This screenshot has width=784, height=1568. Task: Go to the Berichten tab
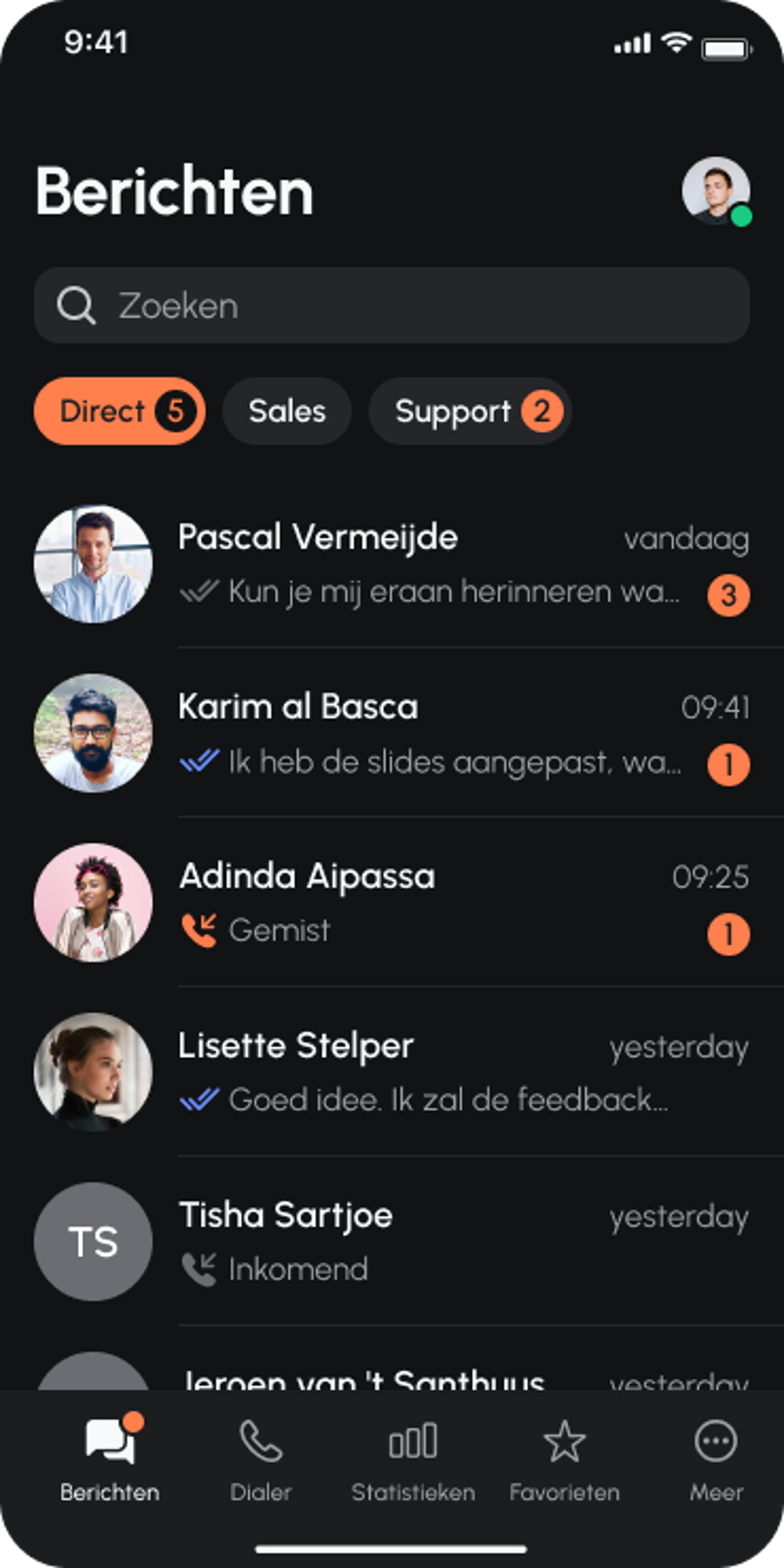110,1460
